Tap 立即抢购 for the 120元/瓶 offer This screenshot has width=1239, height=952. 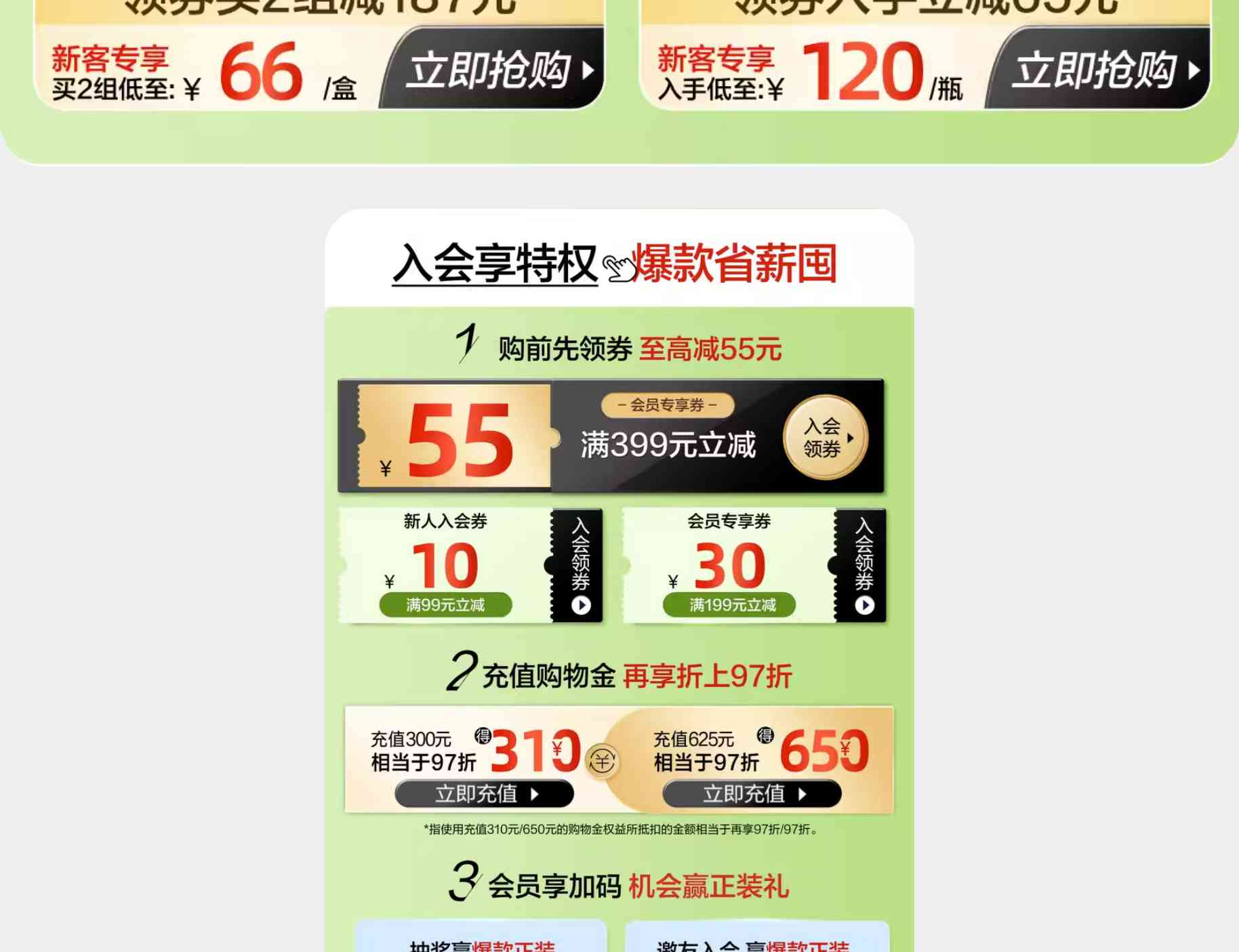pyautogui.click(x=1103, y=70)
